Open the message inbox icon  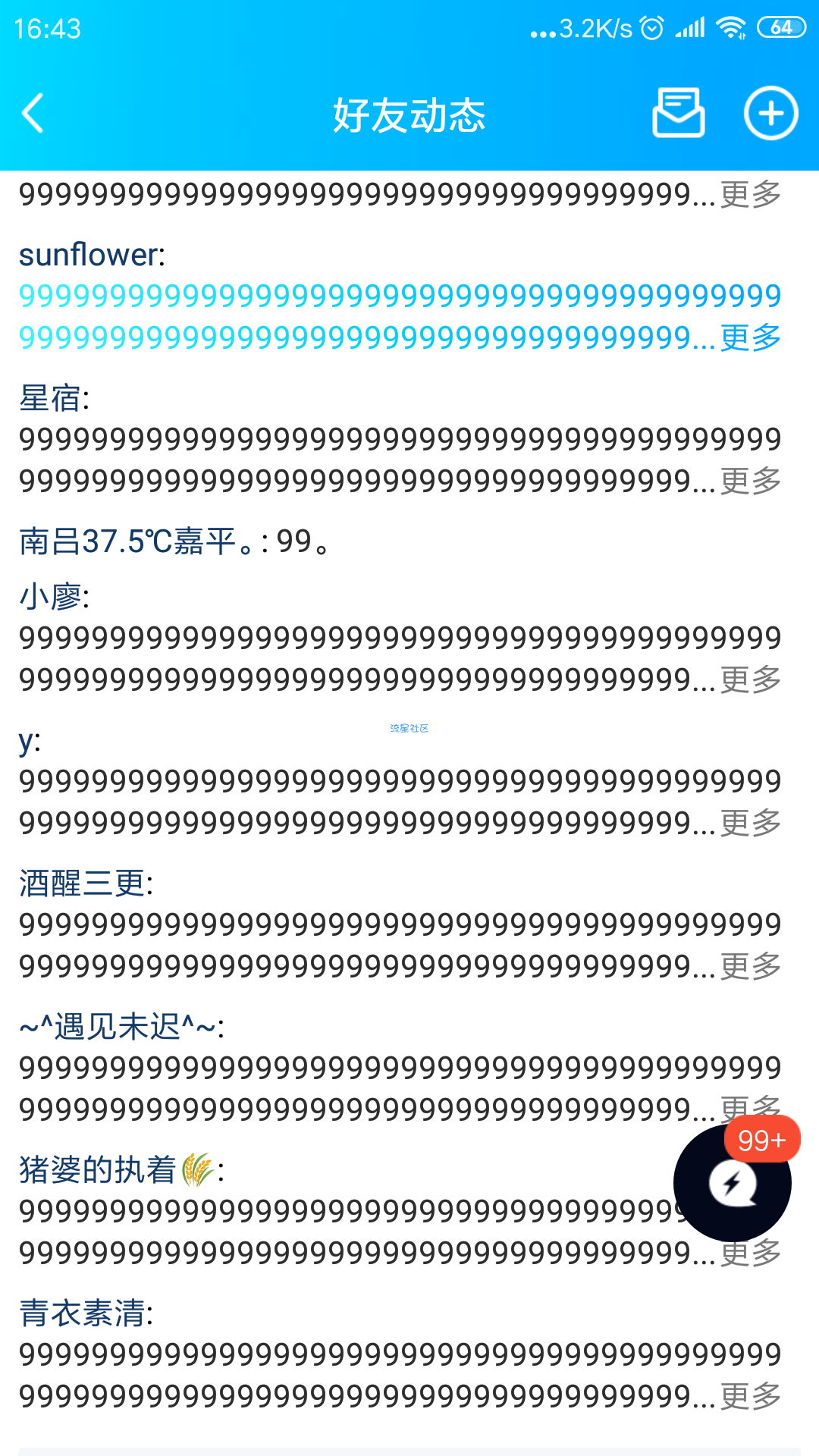[679, 113]
